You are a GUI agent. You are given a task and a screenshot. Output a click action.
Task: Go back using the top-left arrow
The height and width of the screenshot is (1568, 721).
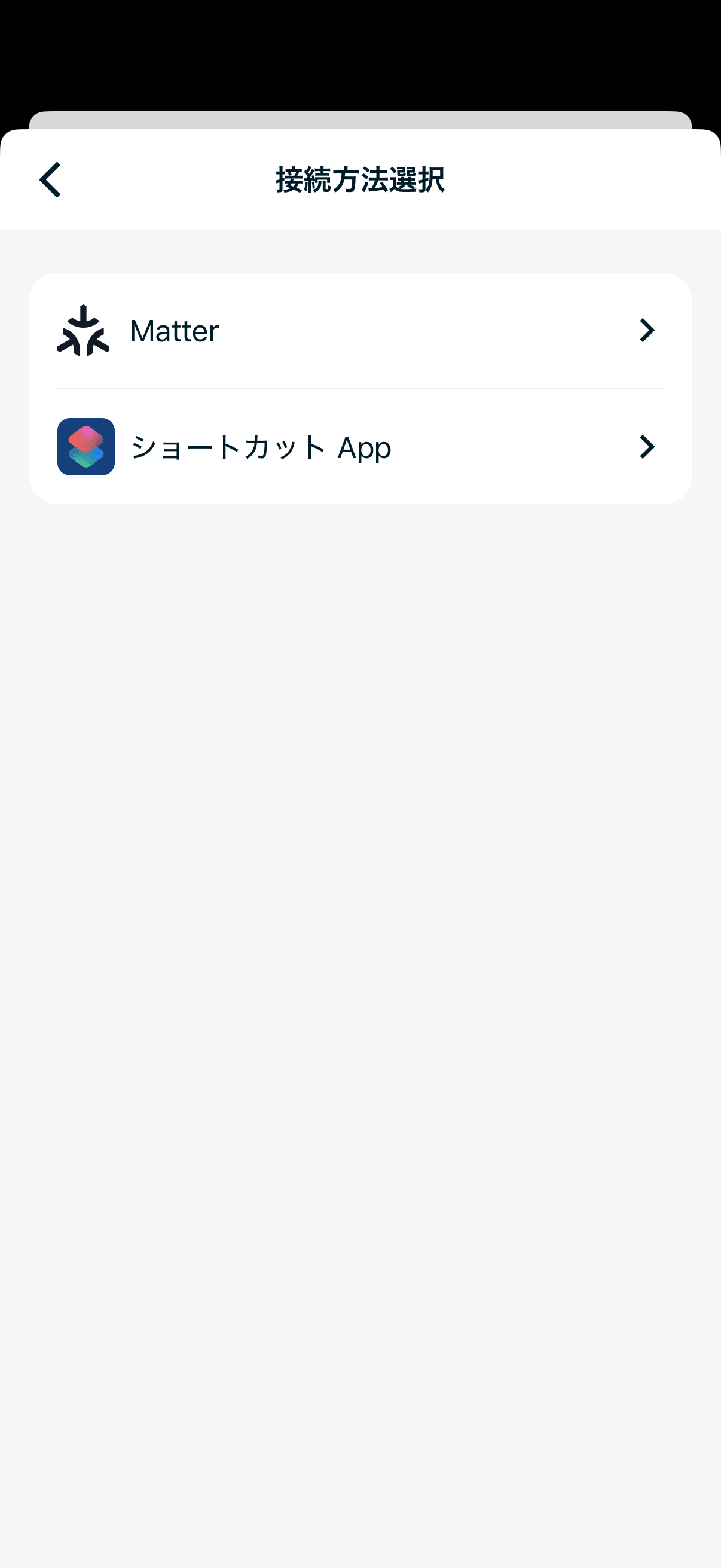(x=50, y=180)
